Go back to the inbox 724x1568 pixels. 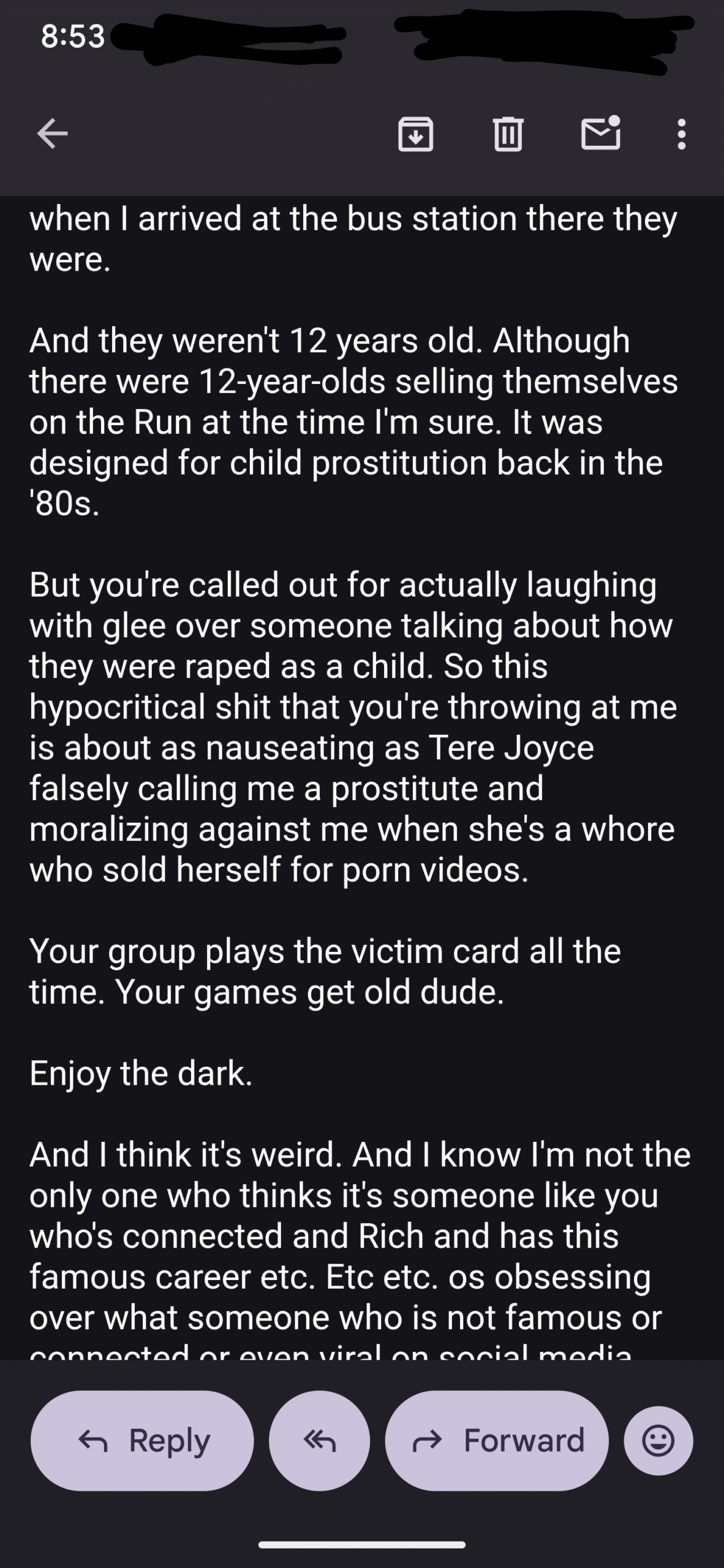pyautogui.click(x=52, y=134)
